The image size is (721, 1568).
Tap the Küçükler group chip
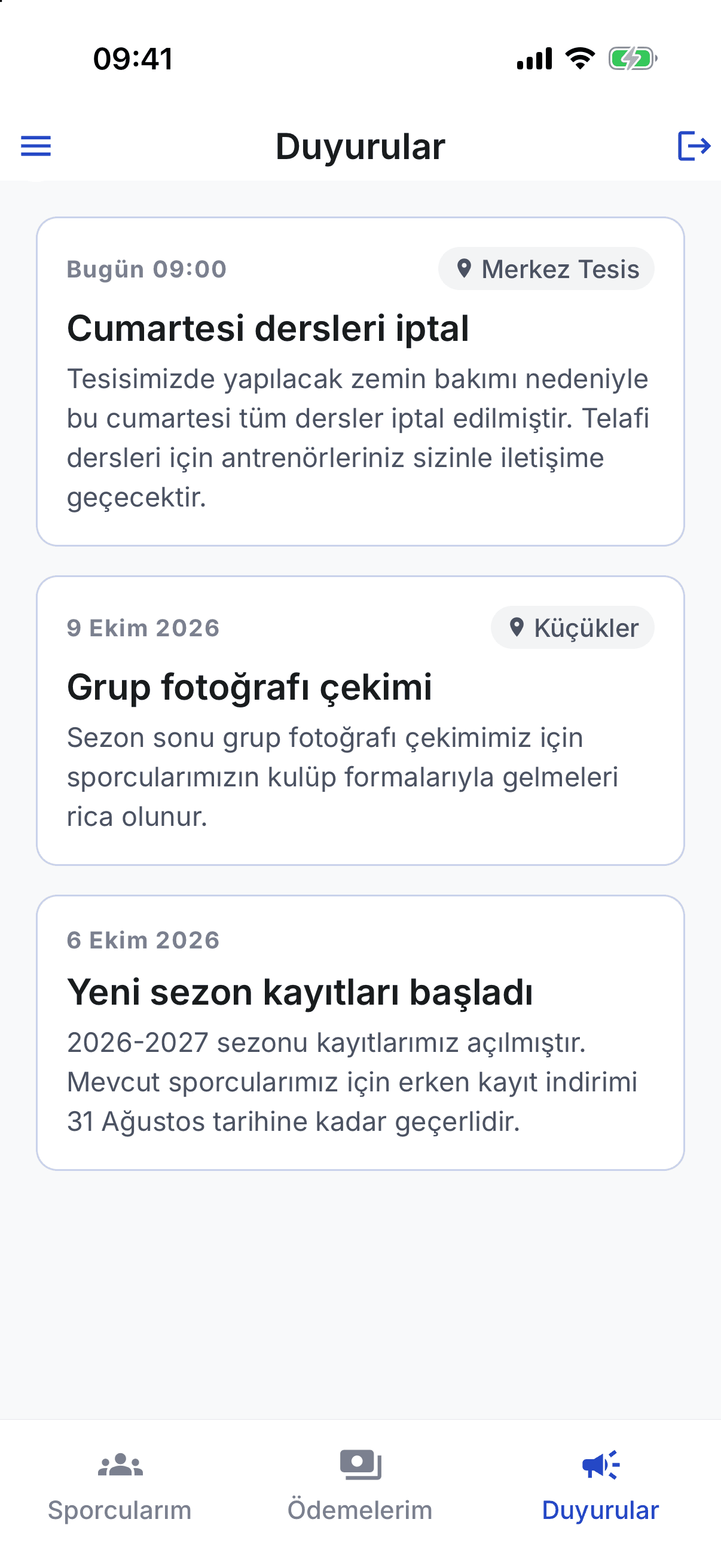(573, 627)
